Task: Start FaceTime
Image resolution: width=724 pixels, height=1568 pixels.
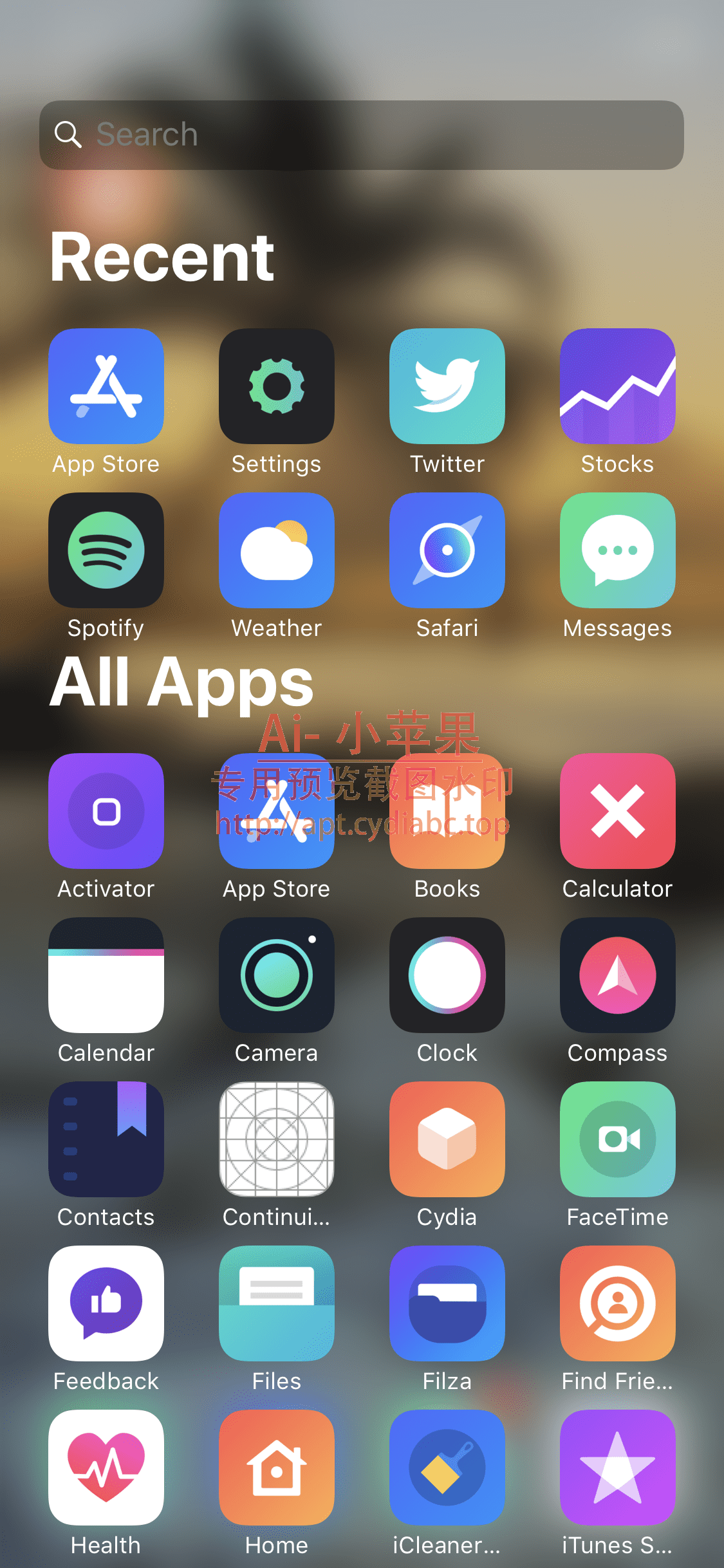Action: pyautogui.click(x=618, y=1139)
